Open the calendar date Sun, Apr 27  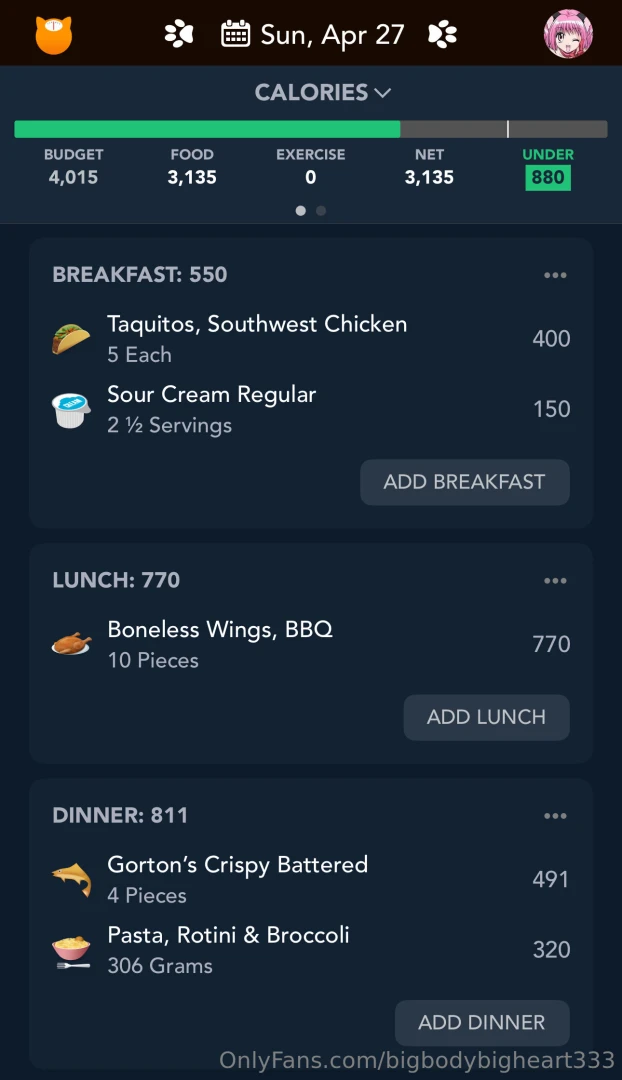(x=313, y=35)
